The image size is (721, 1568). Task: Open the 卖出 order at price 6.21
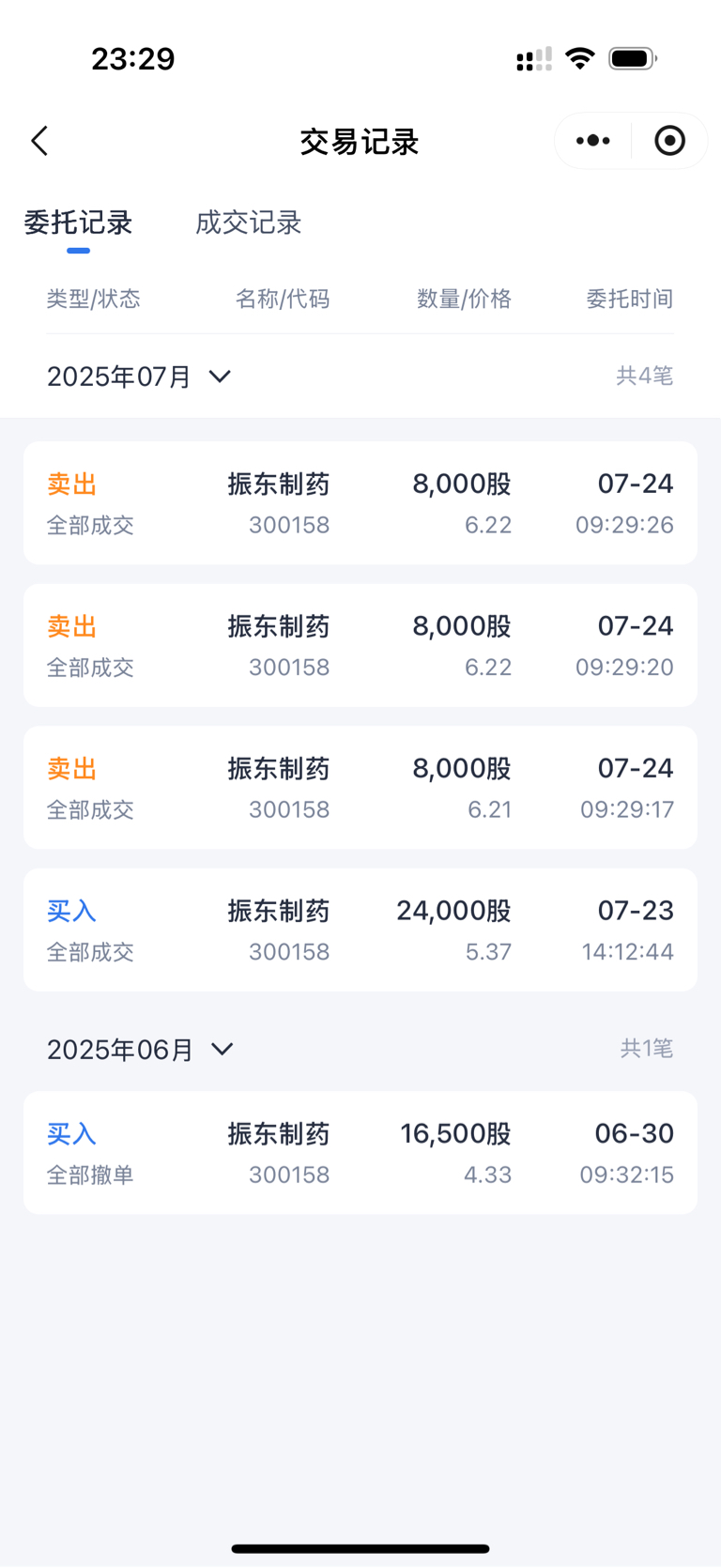point(360,788)
